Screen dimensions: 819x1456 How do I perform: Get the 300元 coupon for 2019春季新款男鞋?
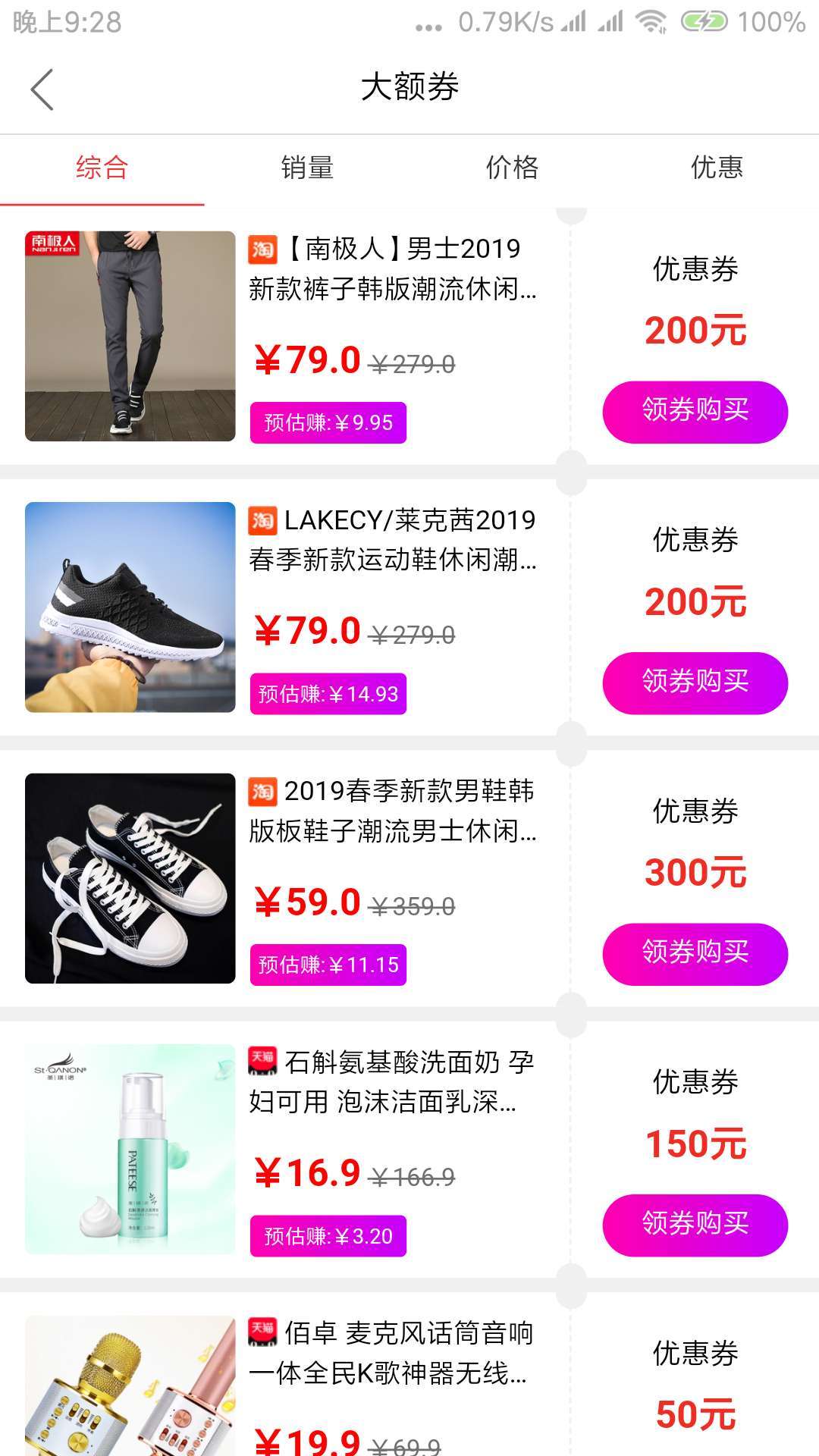695,952
